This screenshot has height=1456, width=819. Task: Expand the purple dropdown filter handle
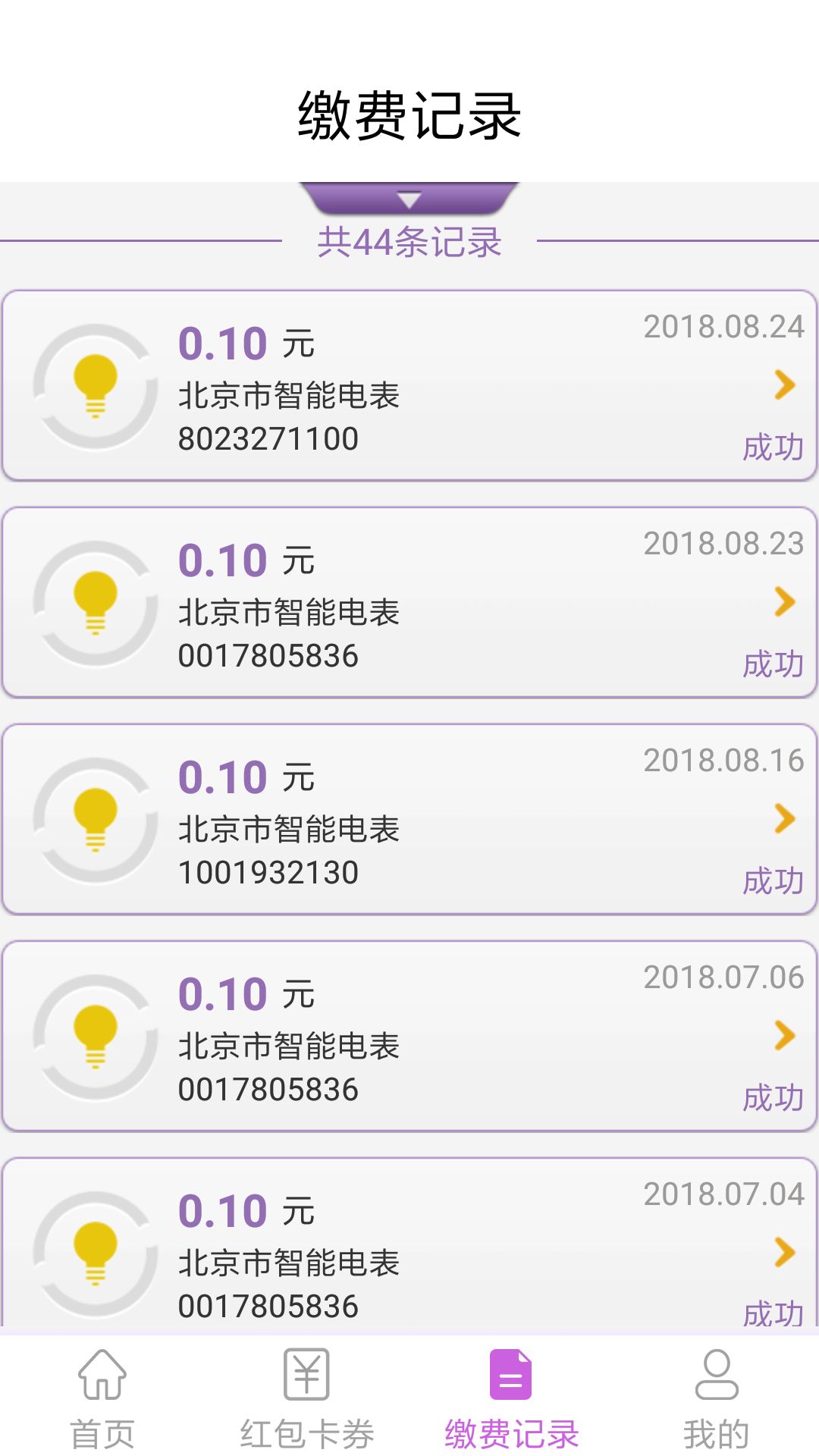point(409,198)
